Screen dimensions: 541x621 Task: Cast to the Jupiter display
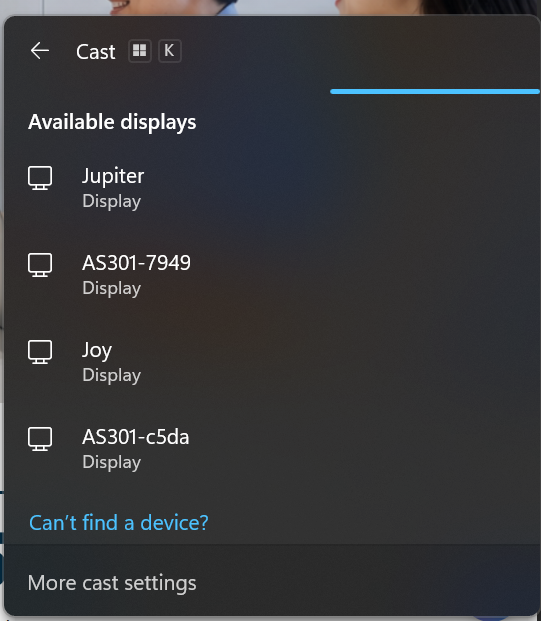pyautogui.click(x=270, y=188)
